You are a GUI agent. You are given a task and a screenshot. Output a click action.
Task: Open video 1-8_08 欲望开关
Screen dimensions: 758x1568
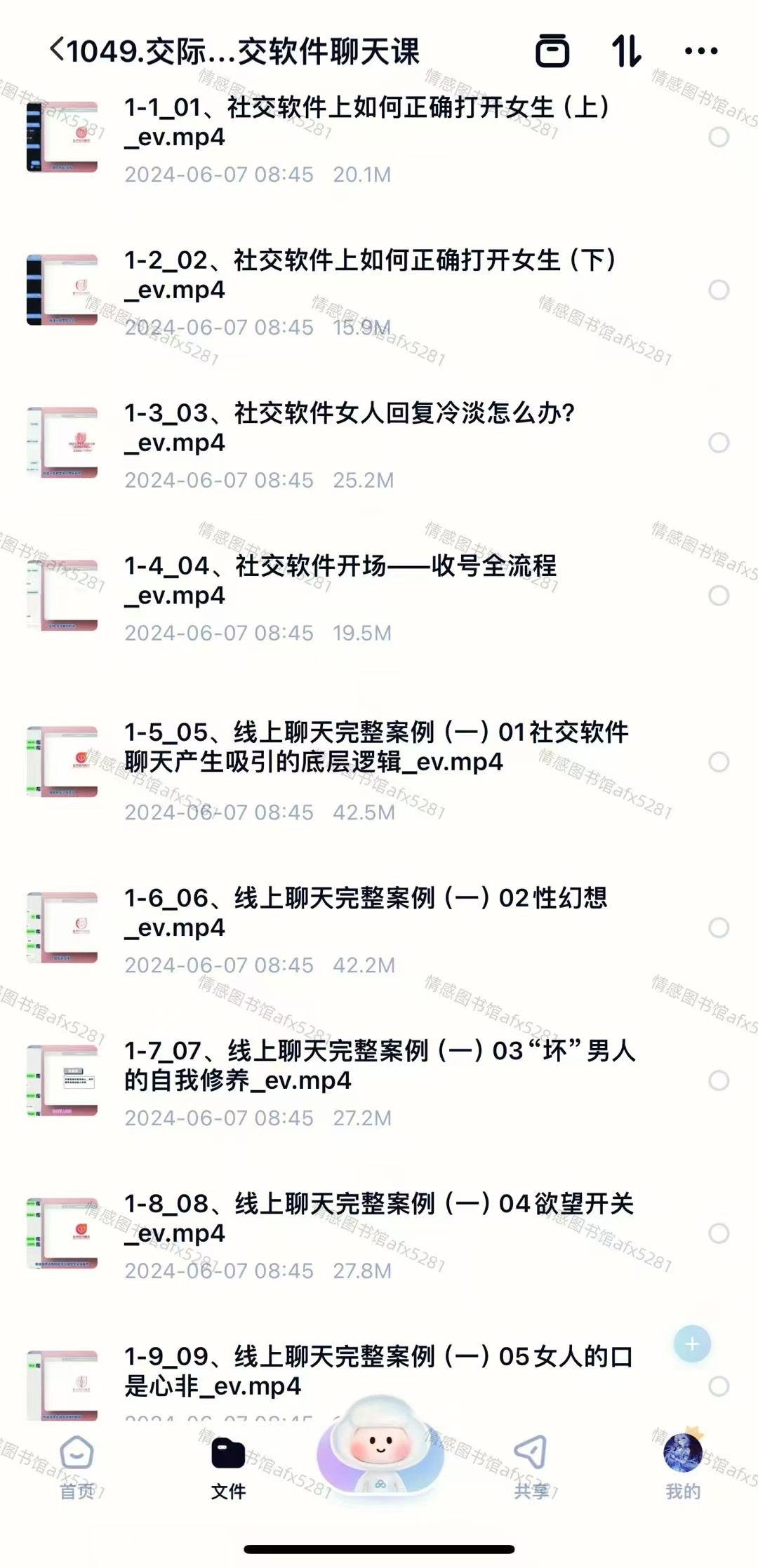click(x=379, y=1219)
